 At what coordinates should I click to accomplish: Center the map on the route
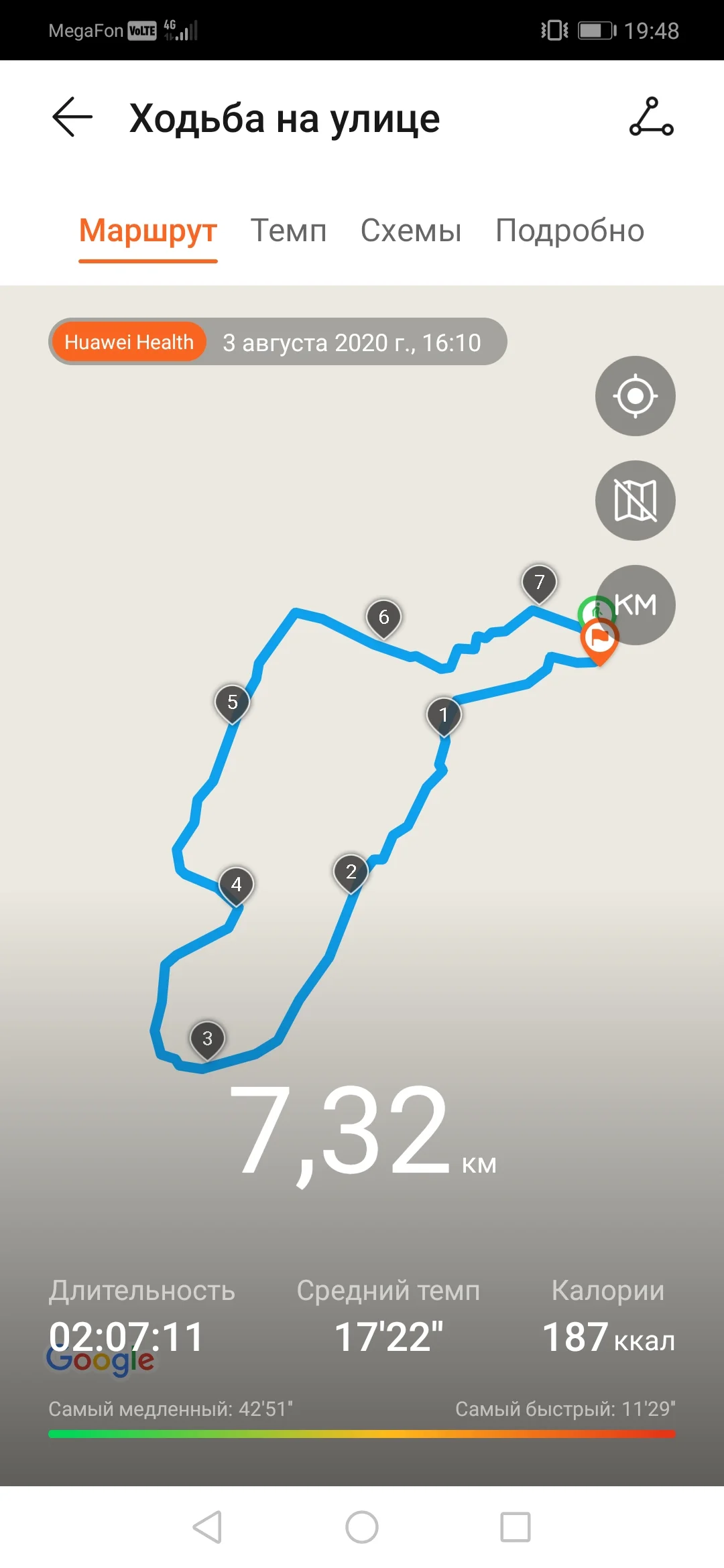(x=635, y=396)
